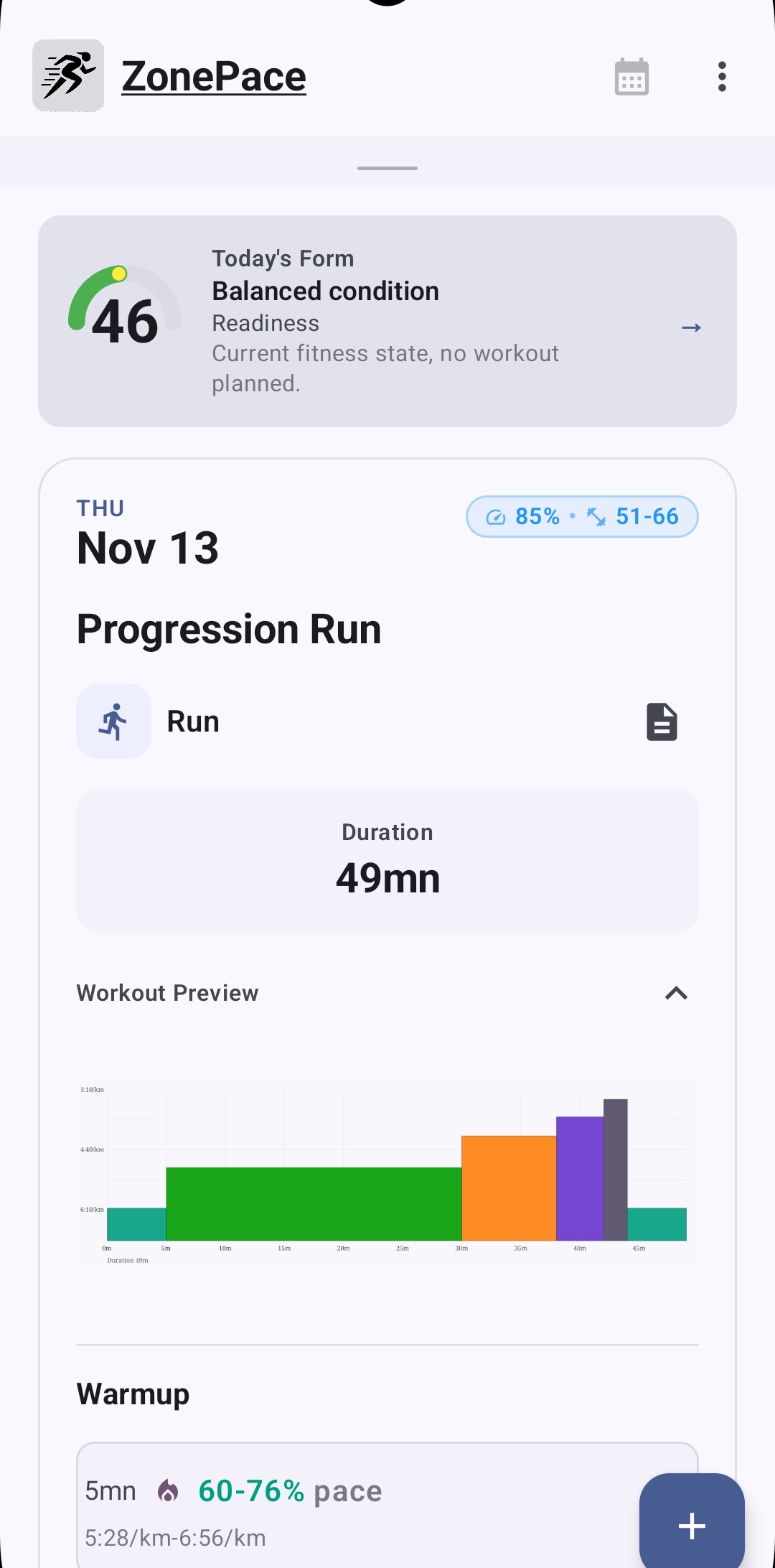
Task: Tap the ZonePace title link
Action: [214, 77]
